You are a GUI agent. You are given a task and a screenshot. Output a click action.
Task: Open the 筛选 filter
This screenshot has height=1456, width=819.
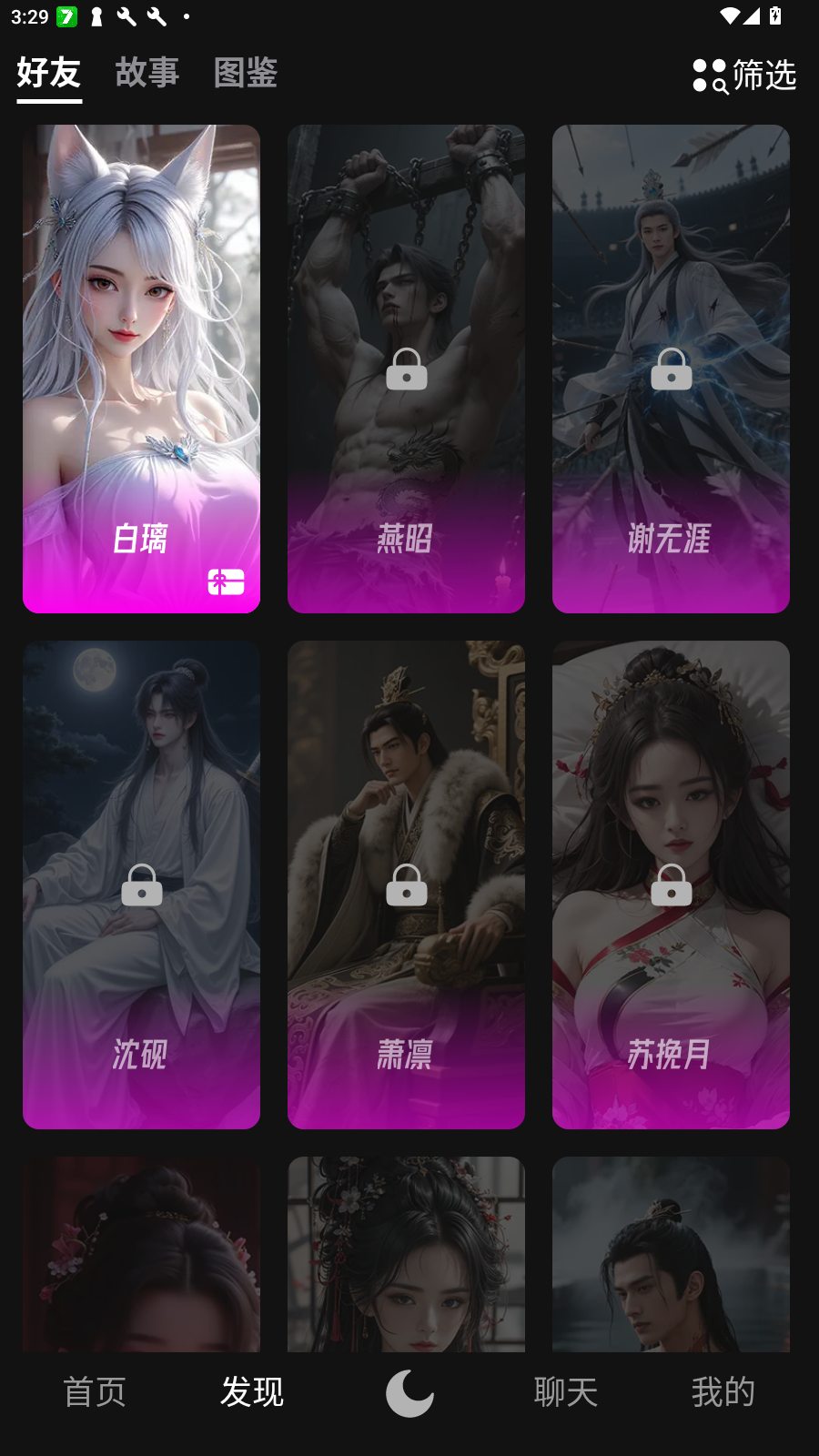[x=744, y=76]
